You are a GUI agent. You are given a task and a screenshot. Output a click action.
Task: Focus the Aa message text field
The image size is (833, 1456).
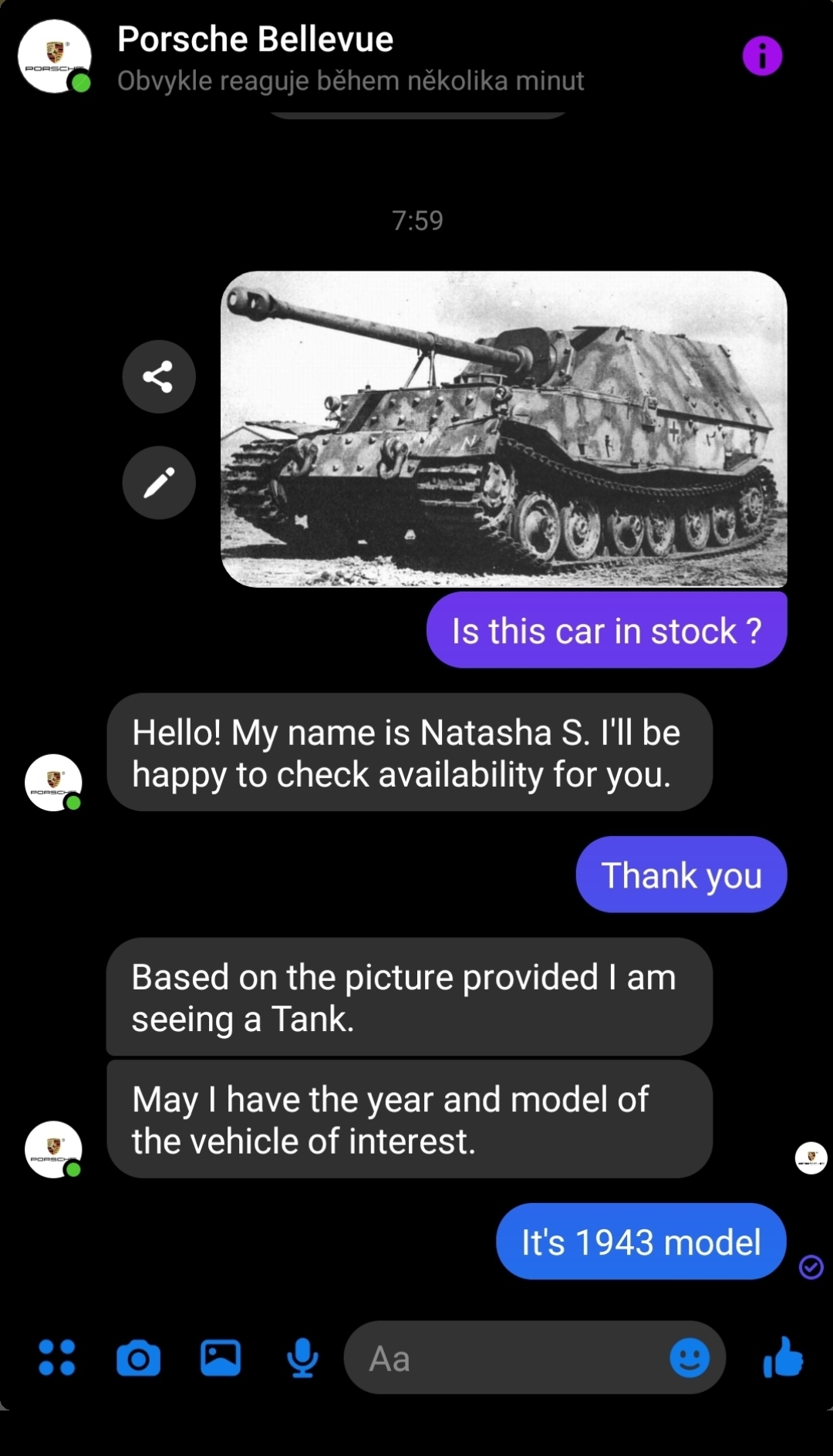pyautogui.click(x=509, y=1358)
